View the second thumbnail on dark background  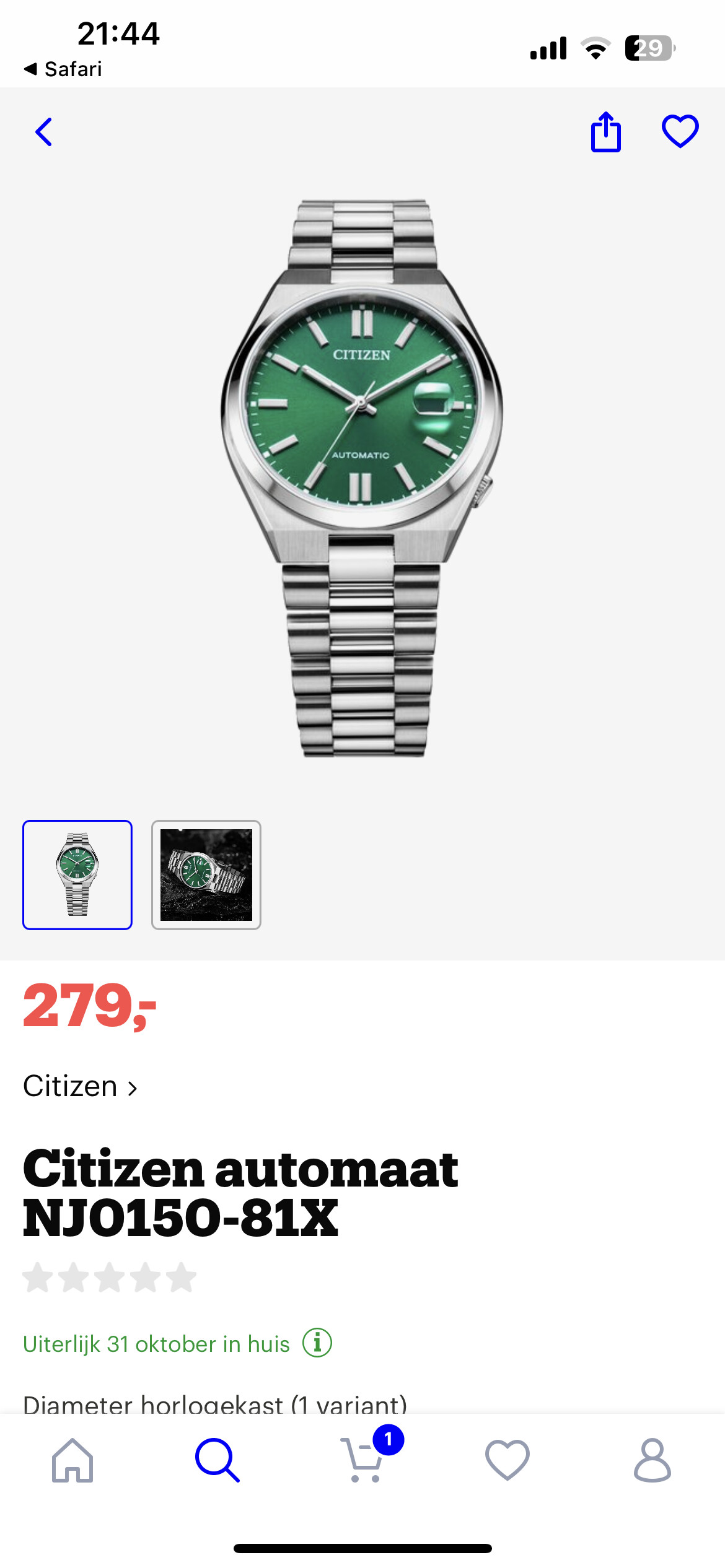click(x=206, y=874)
